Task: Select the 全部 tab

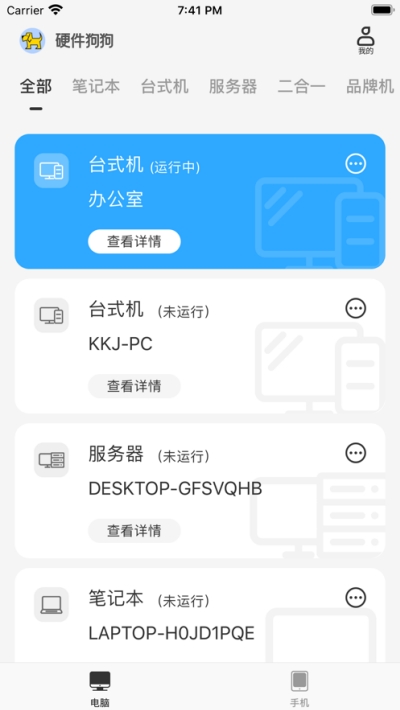Action: point(36,86)
